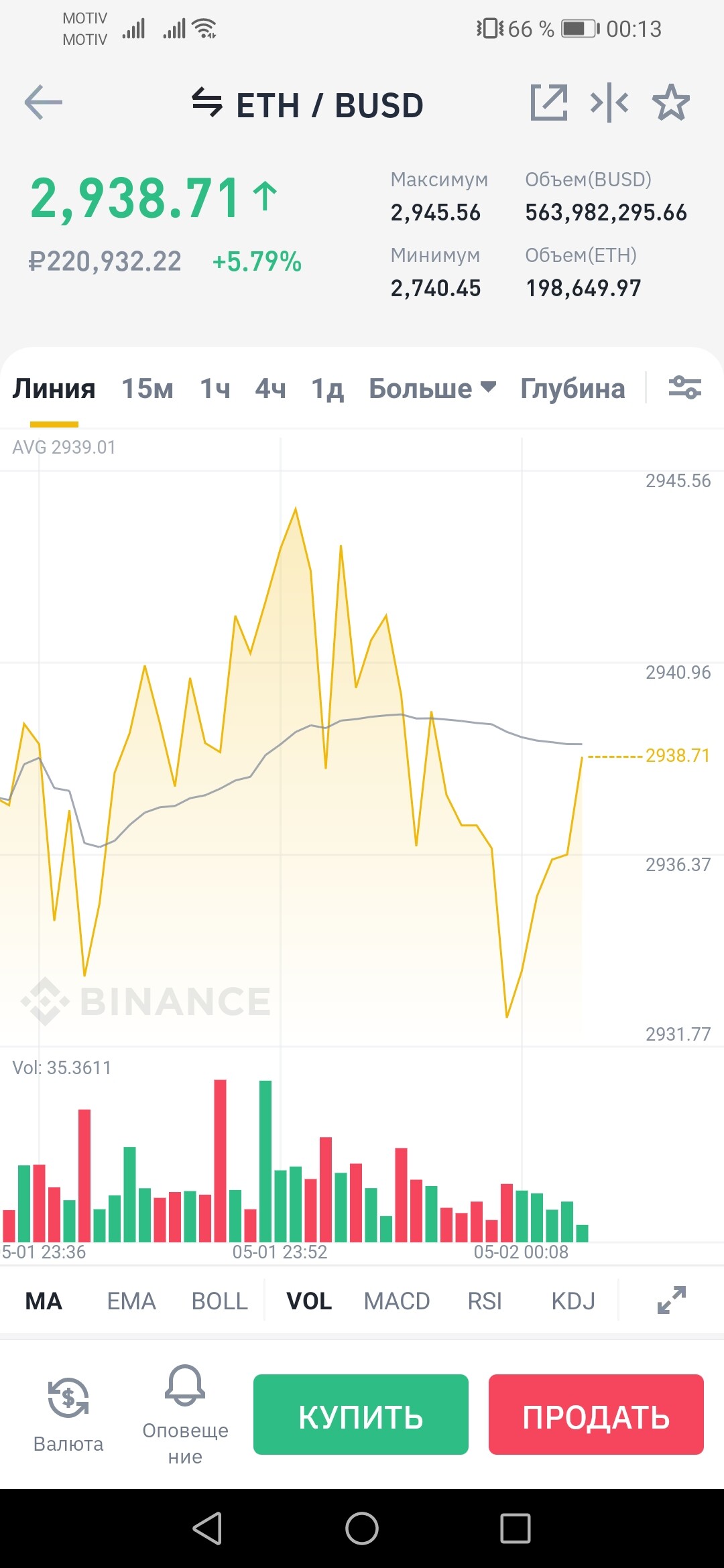
Task: Tap the red ПРОДАТЬ button
Action: pyautogui.click(x=596, y=1415)
